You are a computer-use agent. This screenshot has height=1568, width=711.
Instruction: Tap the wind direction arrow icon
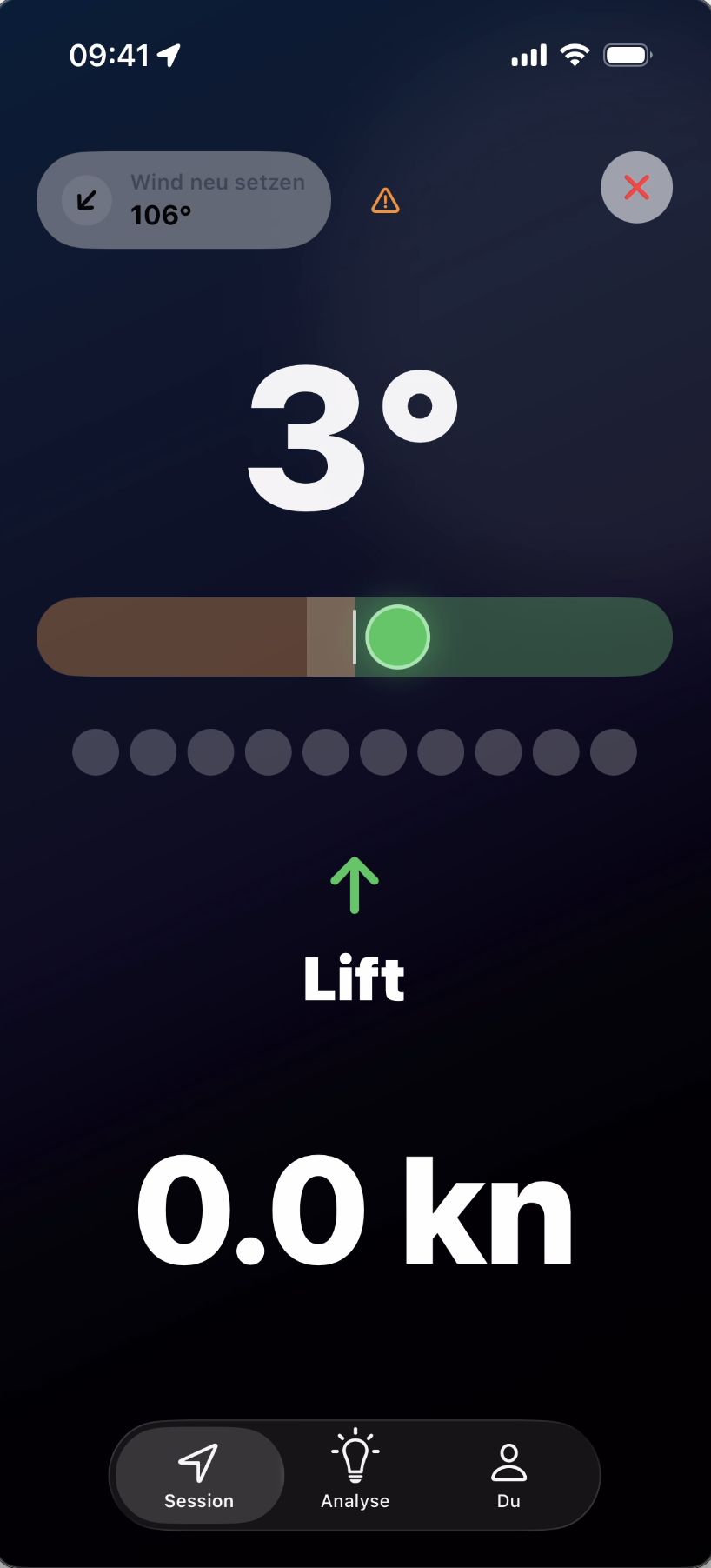[85, 200]
